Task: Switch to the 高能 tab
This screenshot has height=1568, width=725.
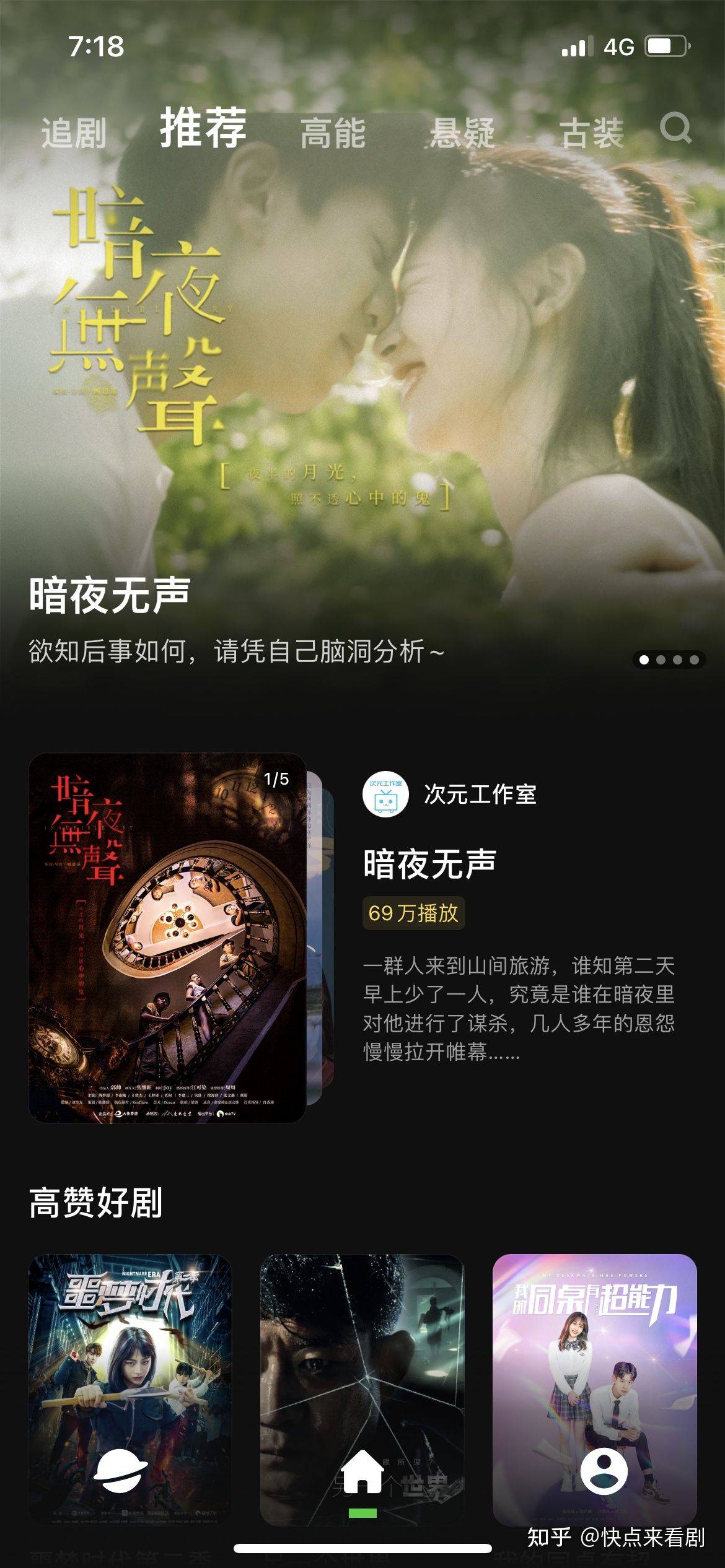Action: [333, 133]
